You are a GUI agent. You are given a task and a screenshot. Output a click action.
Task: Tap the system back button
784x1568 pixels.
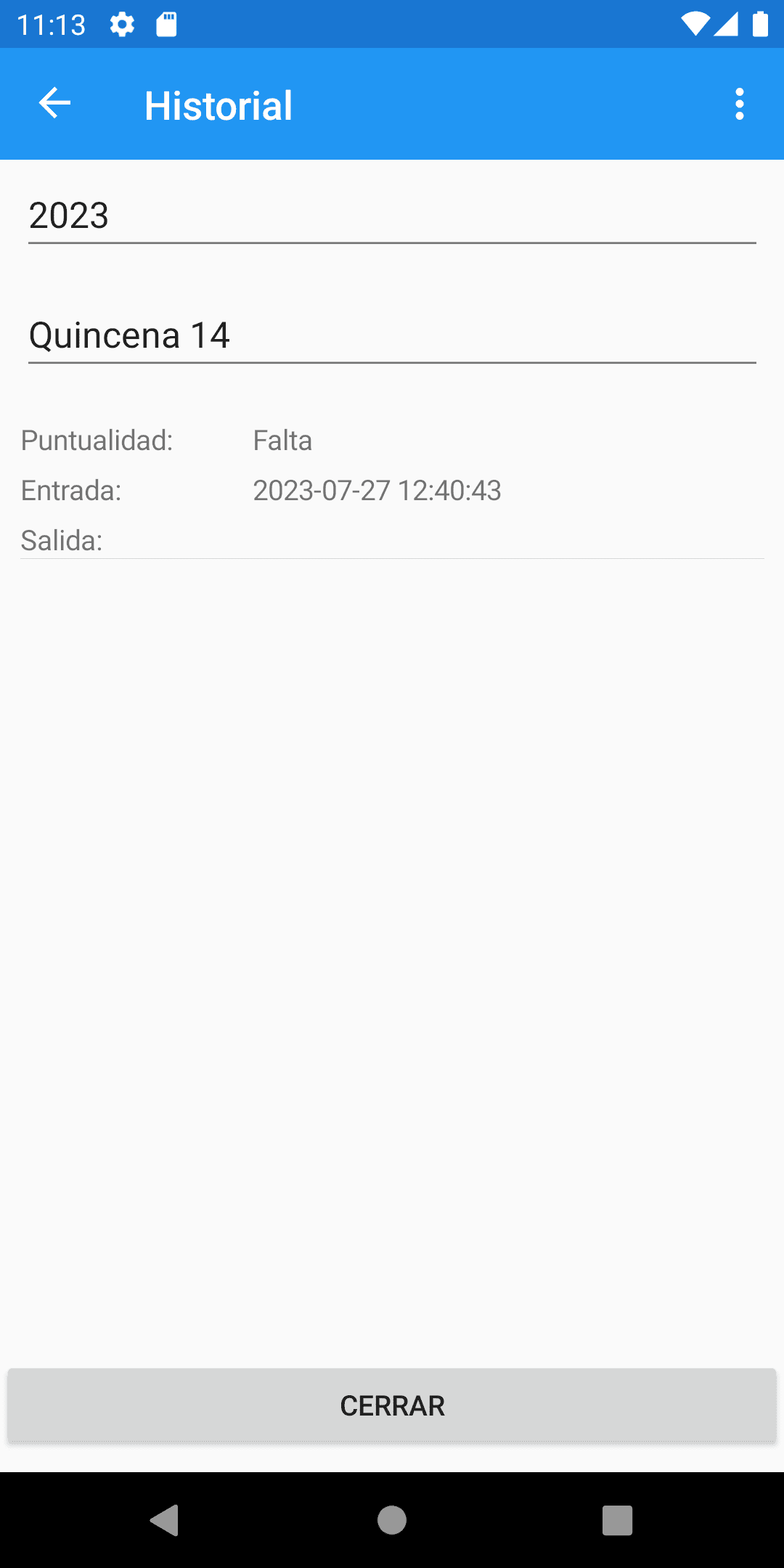[165, 1519]
